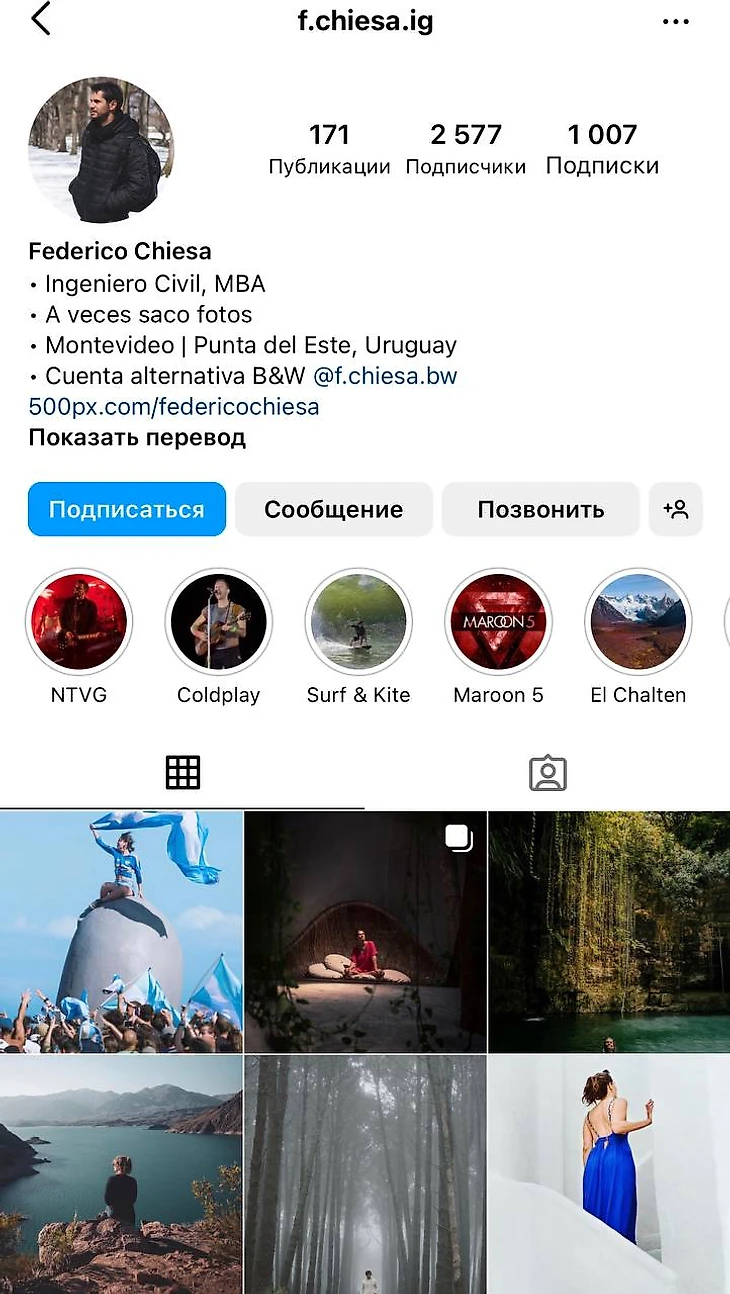Open the three-dot overflow menu

tap(676, 21)
